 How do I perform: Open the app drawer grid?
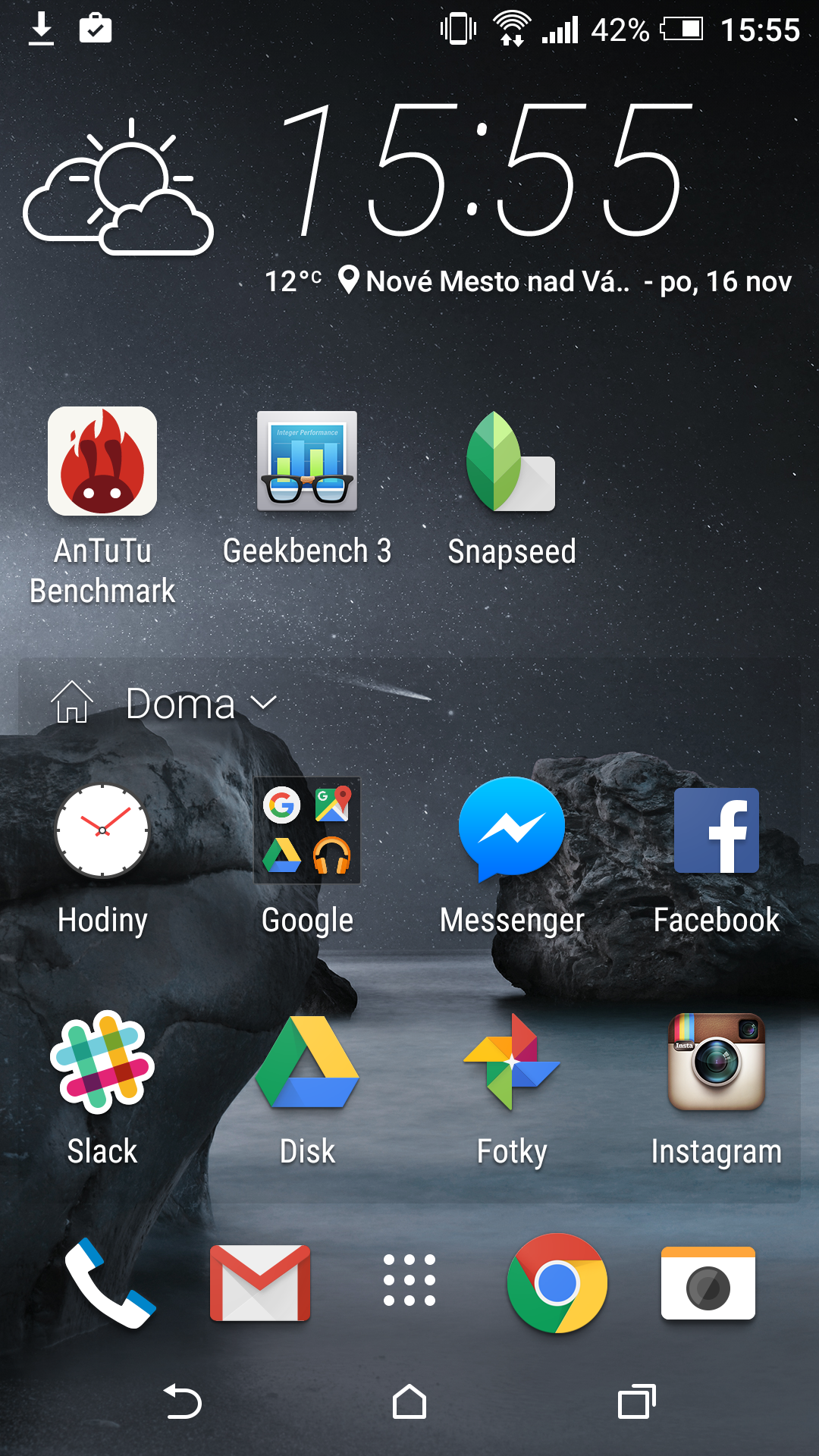(409, 1280)
